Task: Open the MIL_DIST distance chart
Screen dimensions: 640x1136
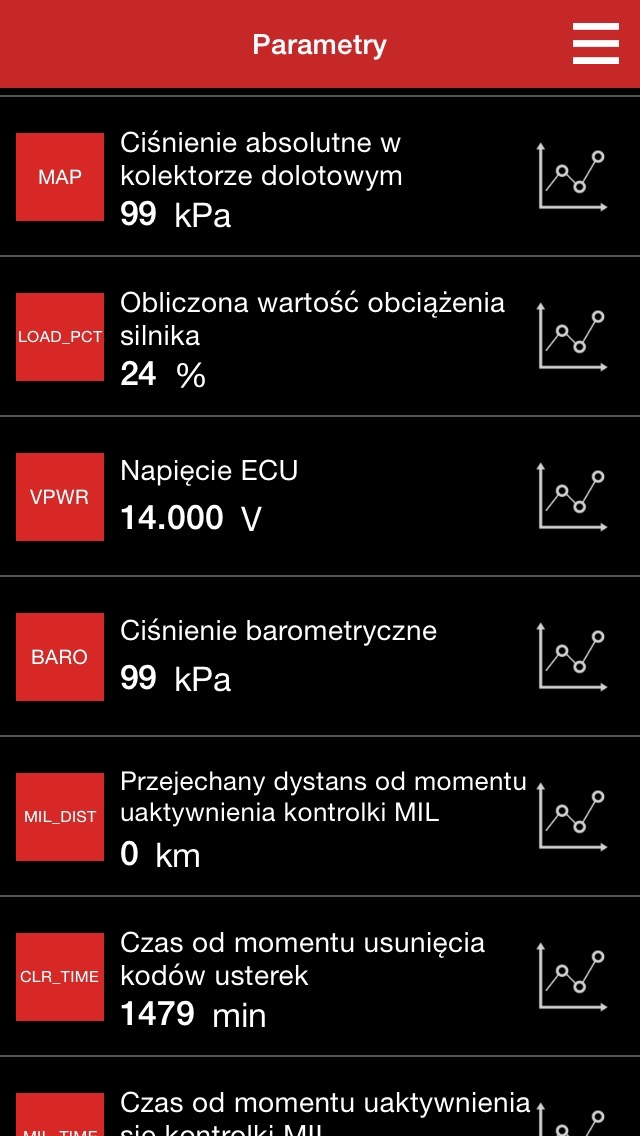Action: click(x=572, y=817)
